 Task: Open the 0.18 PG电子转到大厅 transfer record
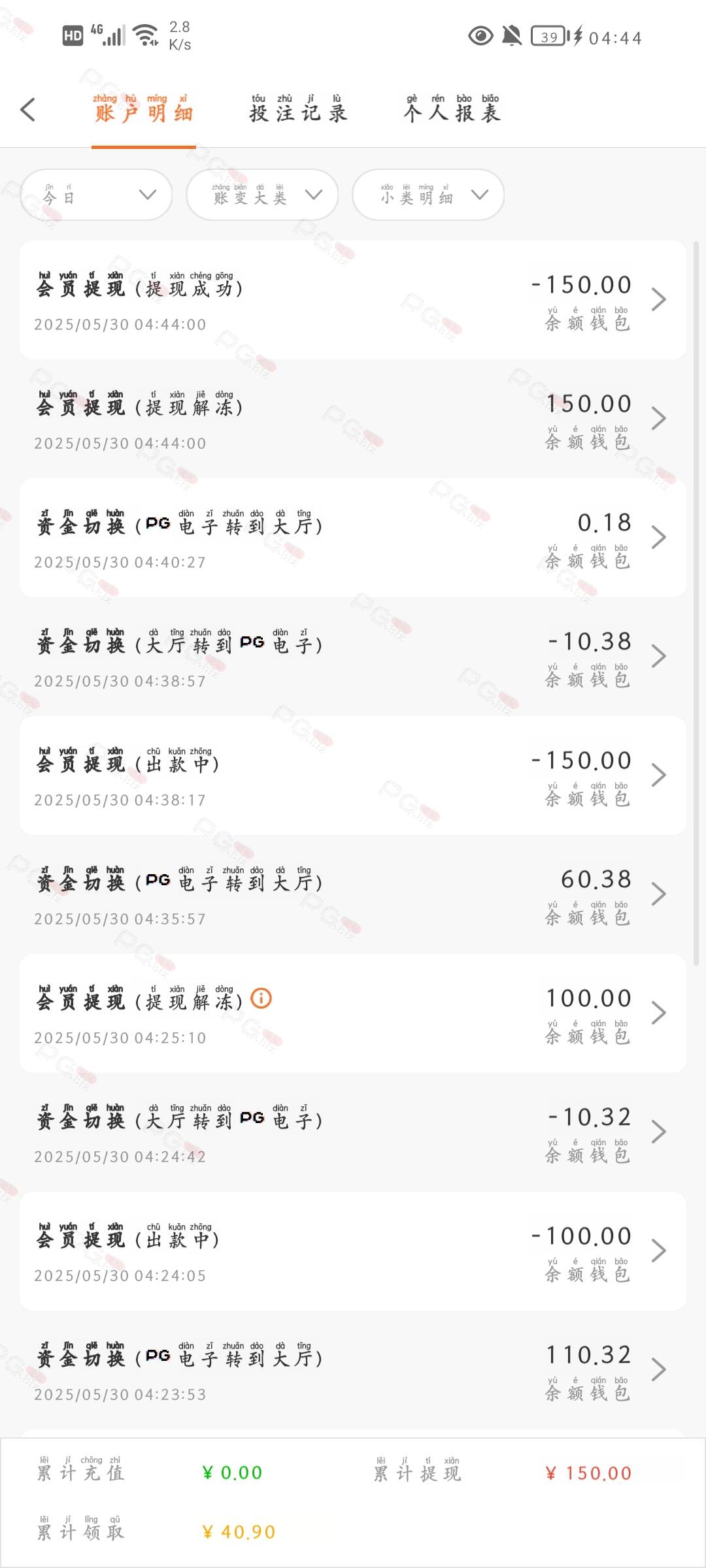pyautogui.click(x=353, y=538)
